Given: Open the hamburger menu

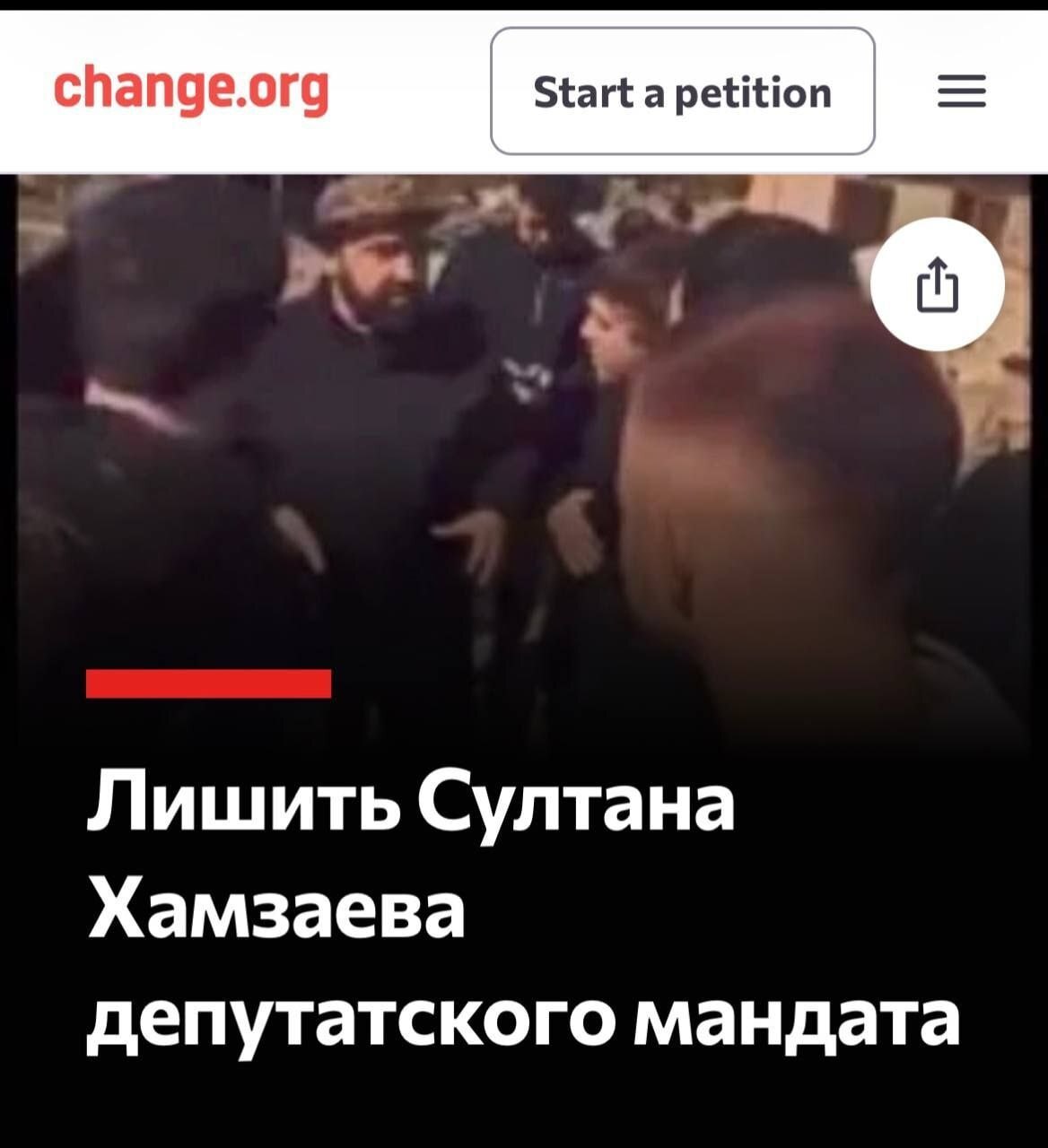Looking at the screenshot, I should pos(961,91).
